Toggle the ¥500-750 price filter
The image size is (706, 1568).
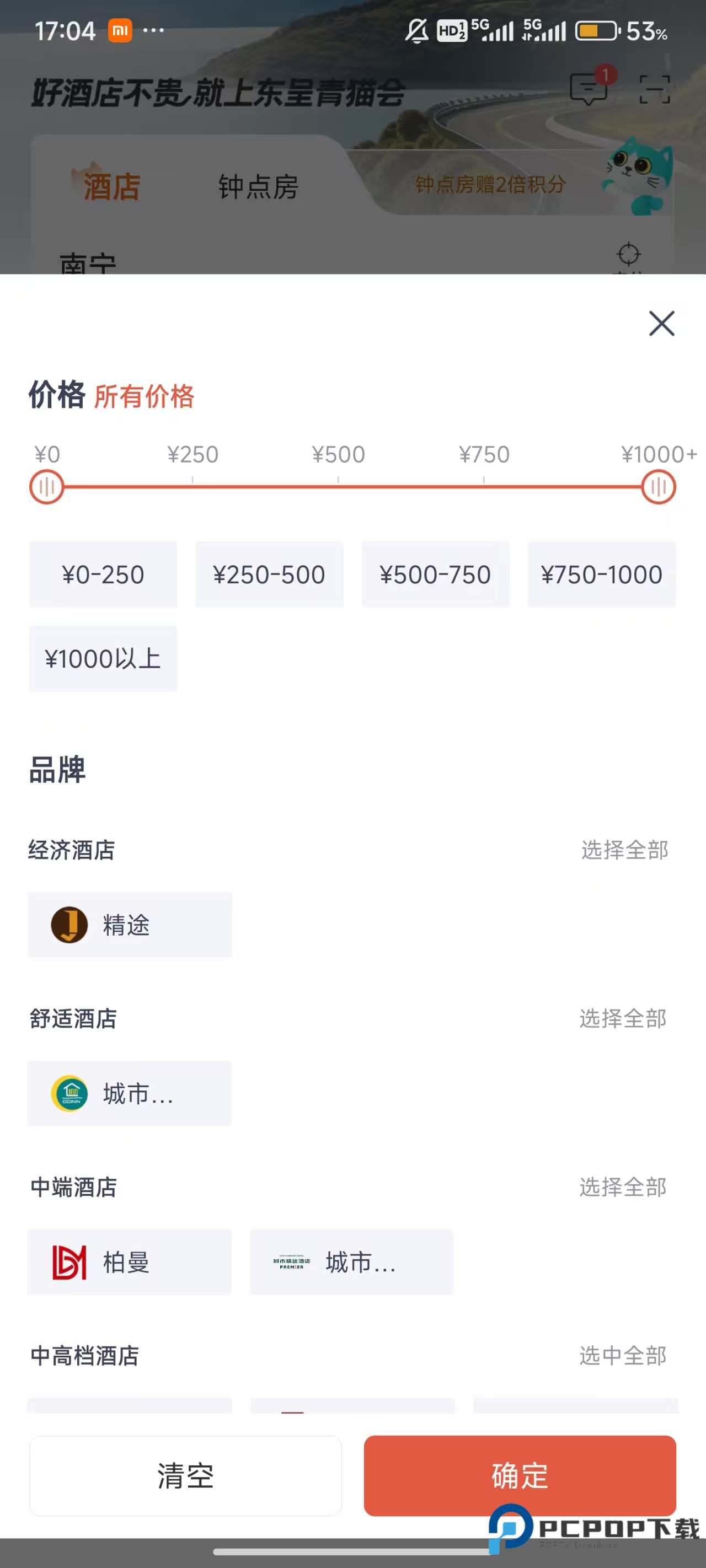click(x=436, y=573)
